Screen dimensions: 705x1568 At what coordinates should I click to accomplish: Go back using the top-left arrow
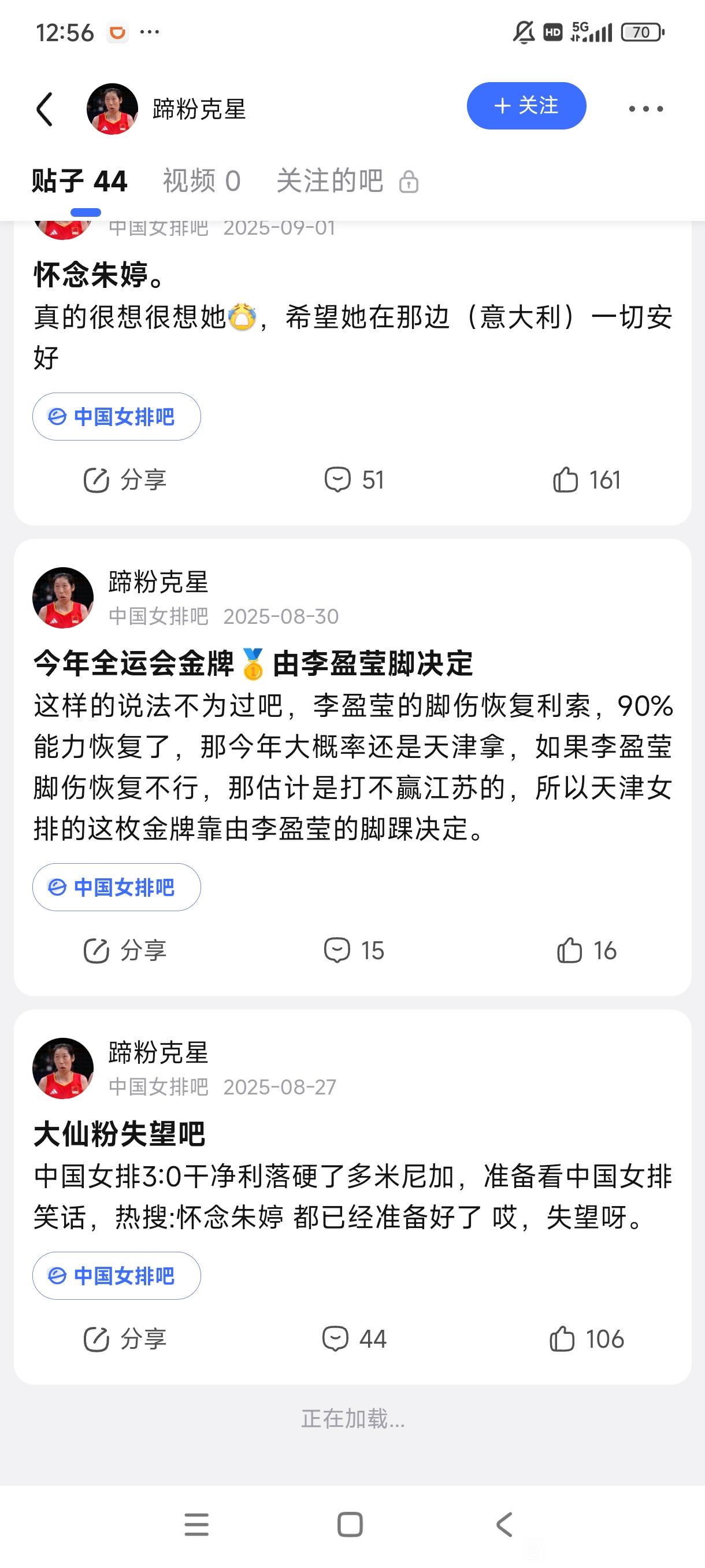(x=45, y=109)
